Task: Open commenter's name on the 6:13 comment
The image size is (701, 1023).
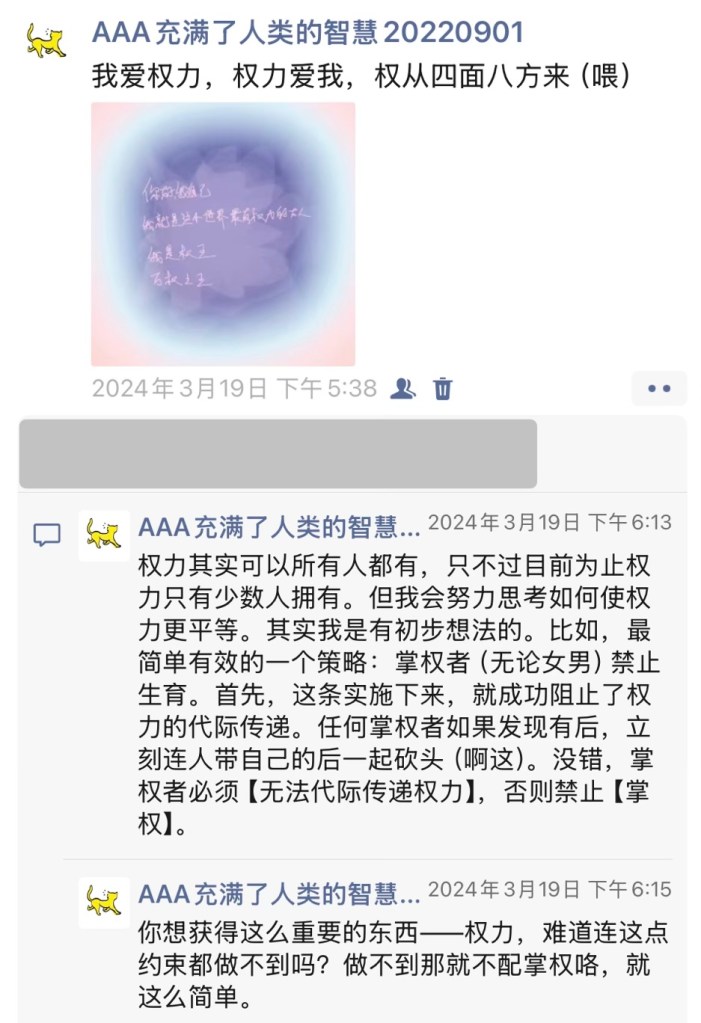Action: [279, 525]
